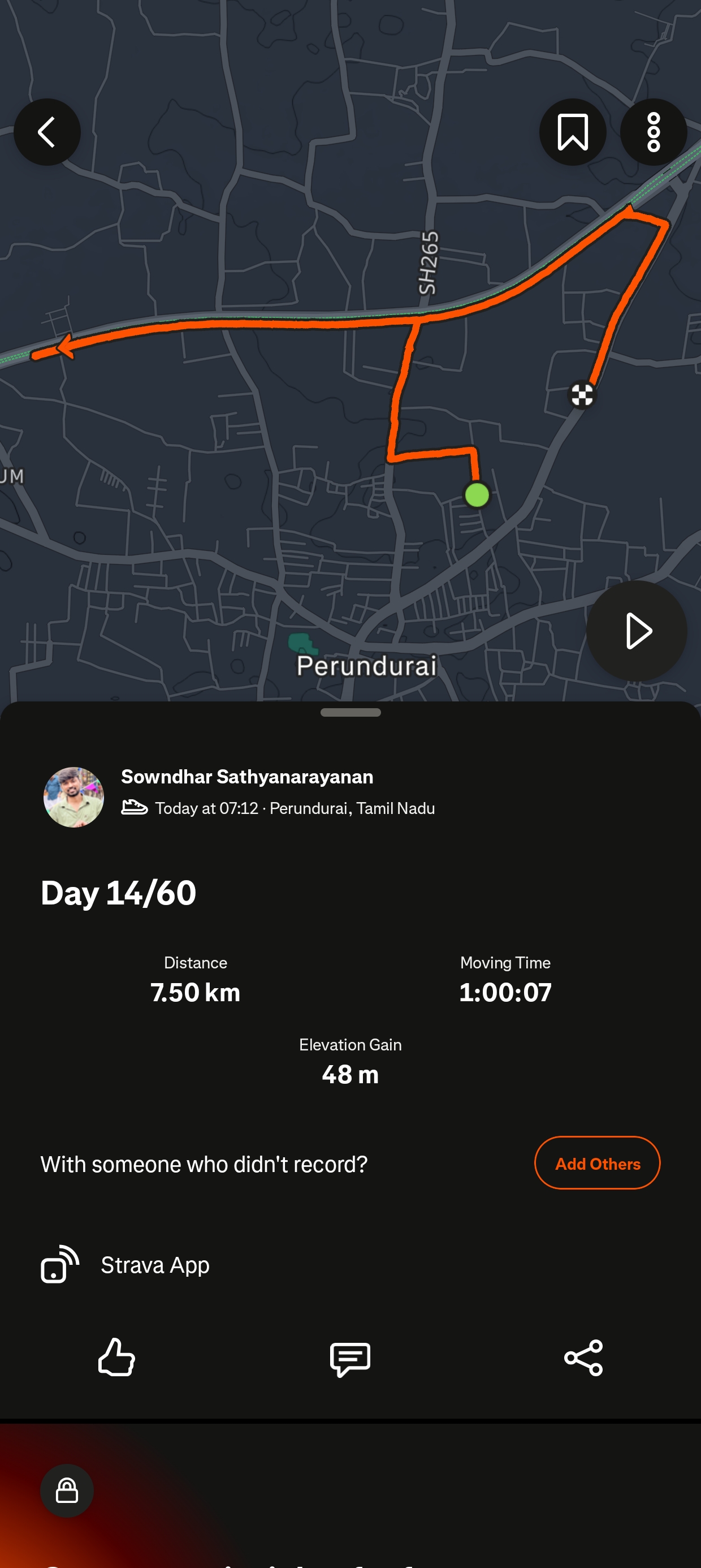
Task: Bookmark this activity route
Action: (572, 132)
